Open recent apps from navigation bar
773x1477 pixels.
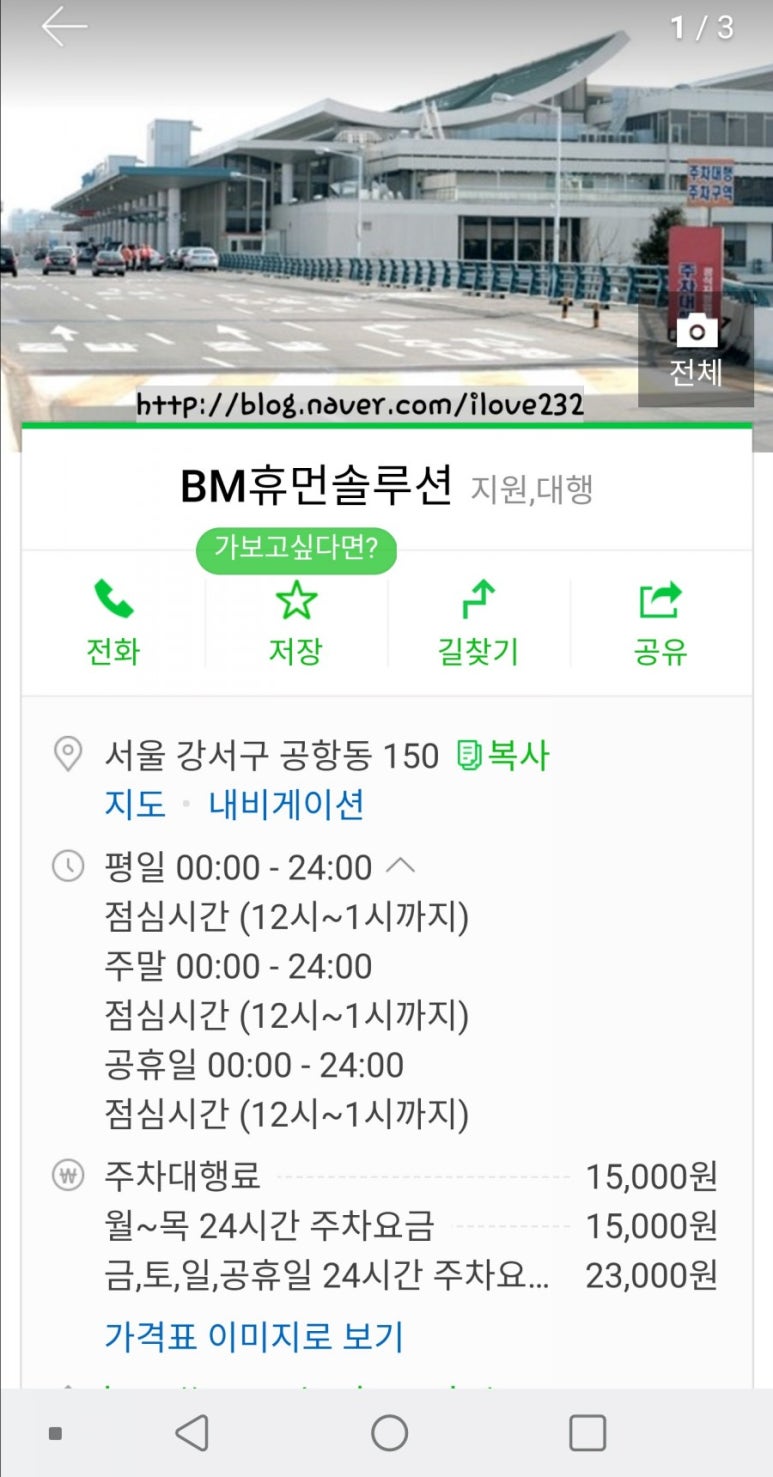click(587, 1433)
